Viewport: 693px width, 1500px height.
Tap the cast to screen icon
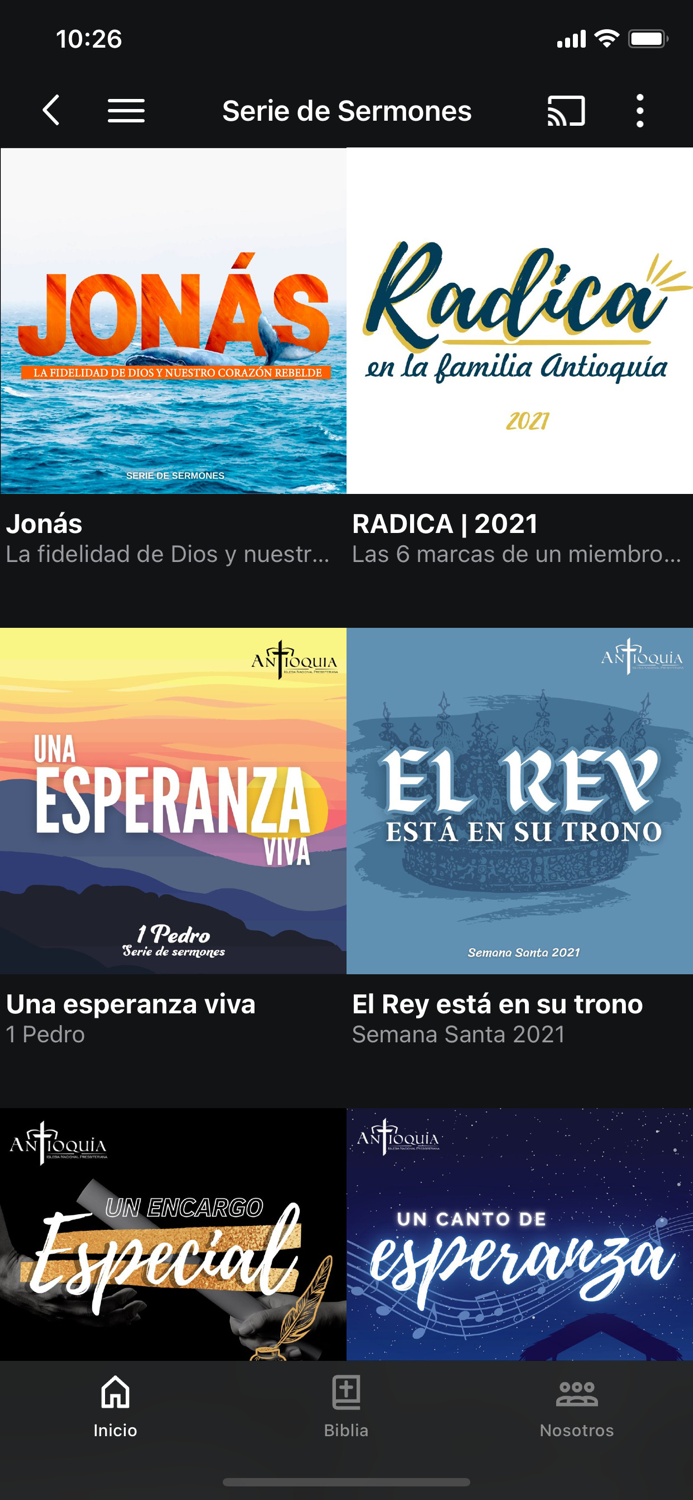[x=566, y=110]
